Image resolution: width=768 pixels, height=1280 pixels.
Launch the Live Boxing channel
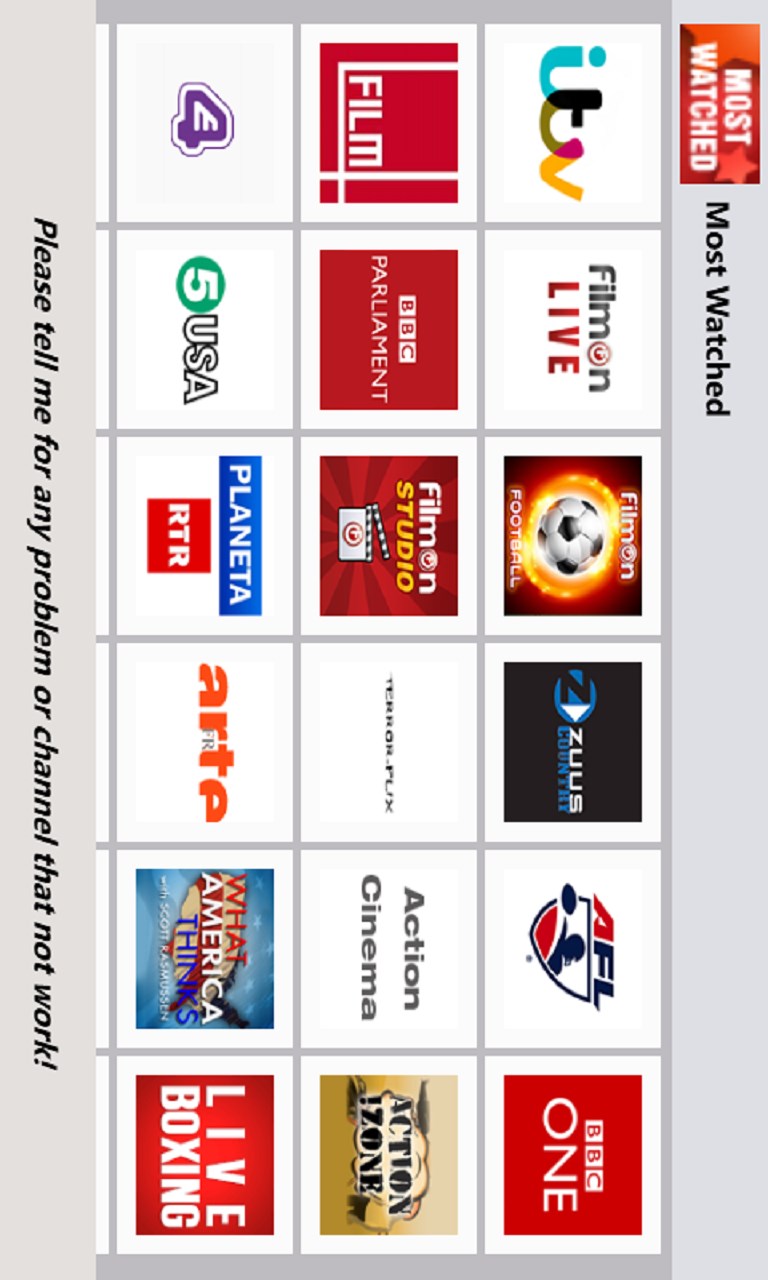click(x=205, y=1154)
